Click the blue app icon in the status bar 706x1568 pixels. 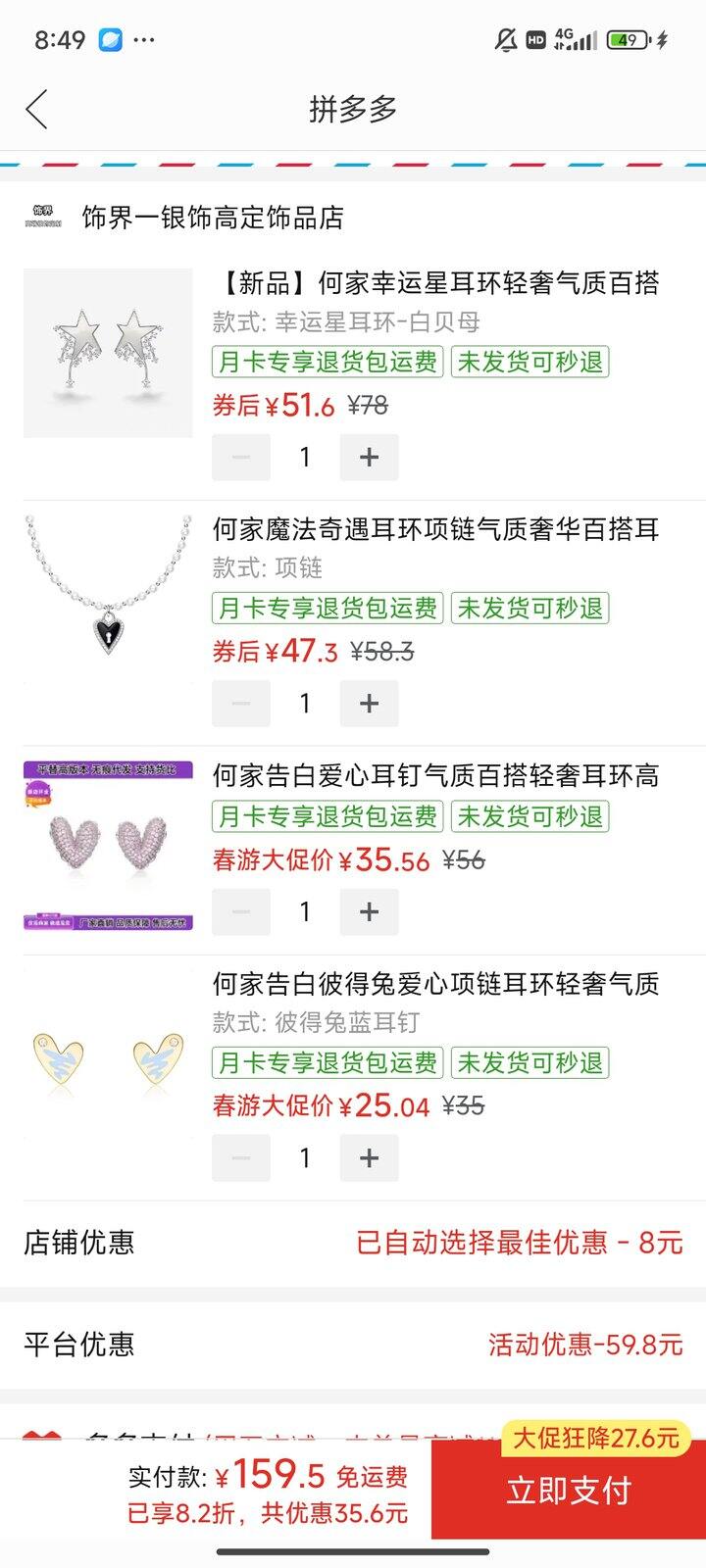tap(111, 39)
